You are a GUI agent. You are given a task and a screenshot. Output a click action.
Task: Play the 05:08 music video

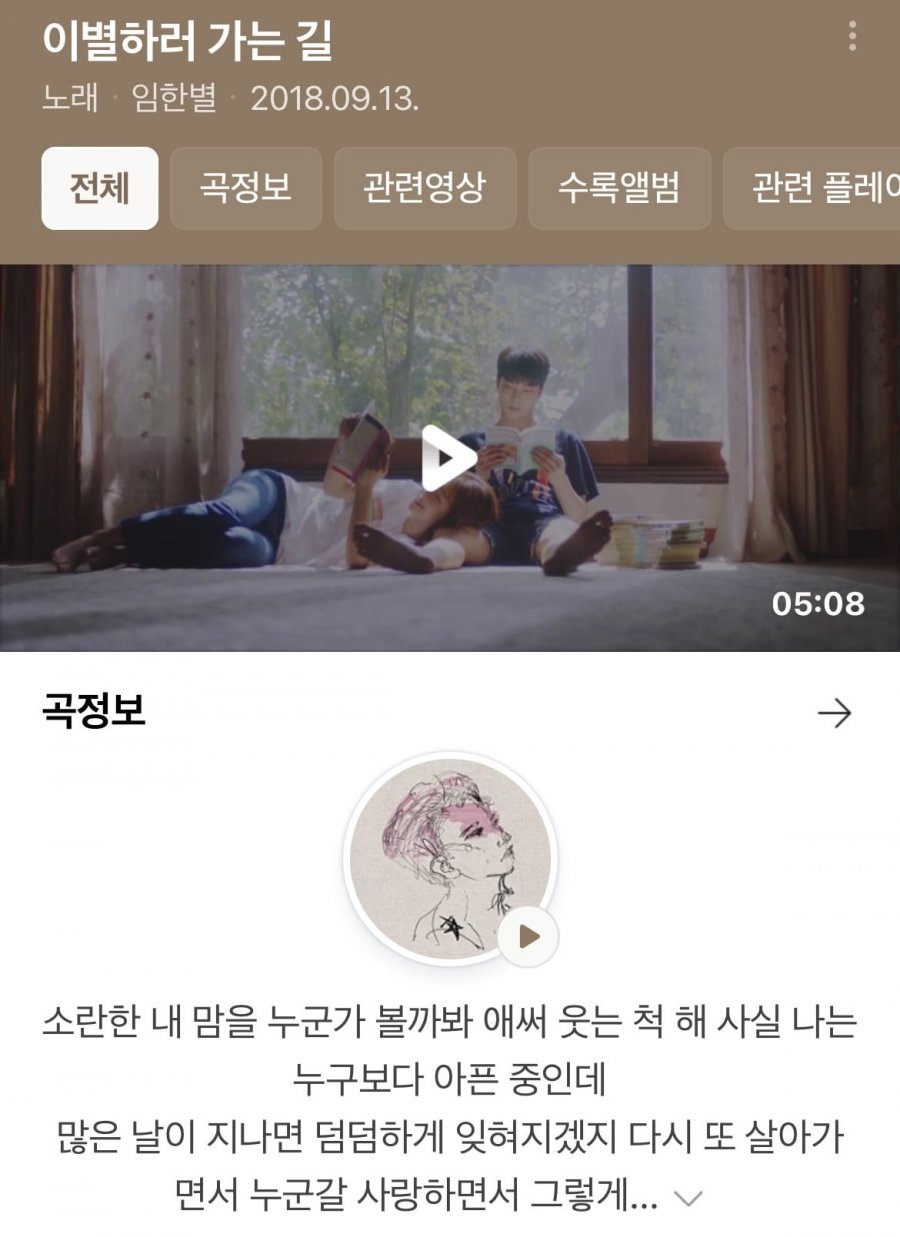pos(449,458)
